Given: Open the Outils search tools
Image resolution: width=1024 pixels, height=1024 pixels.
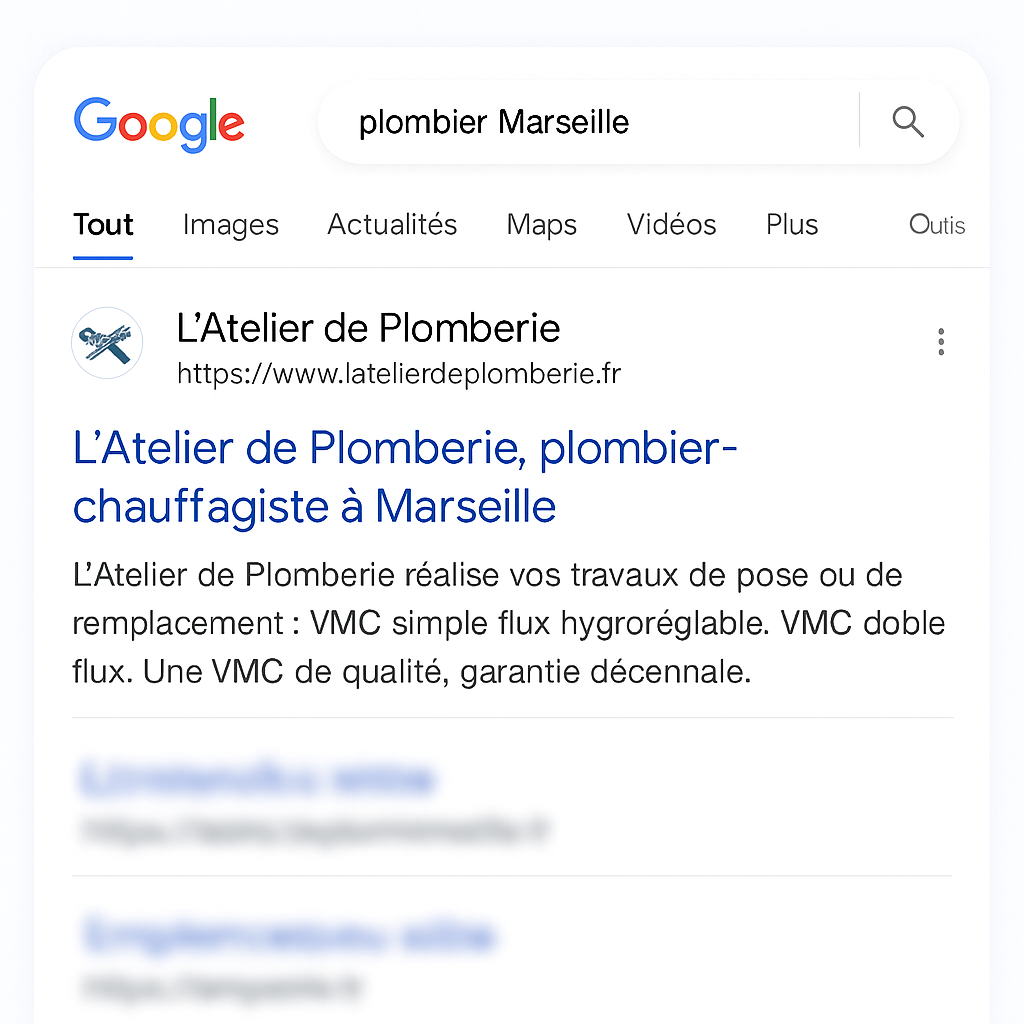Looking at the screenshot, I should coord(936,225).
